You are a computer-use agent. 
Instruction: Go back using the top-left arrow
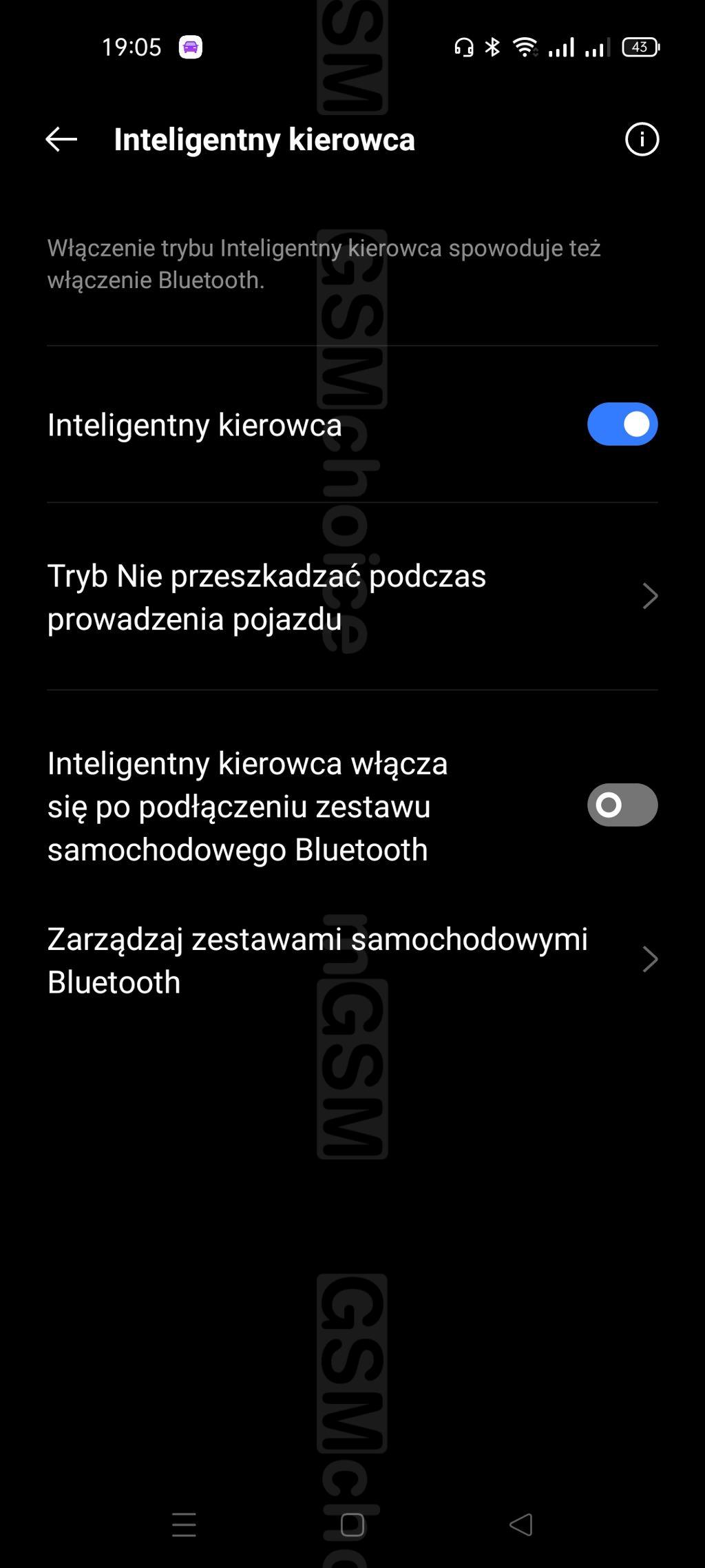tap(61, 139)
